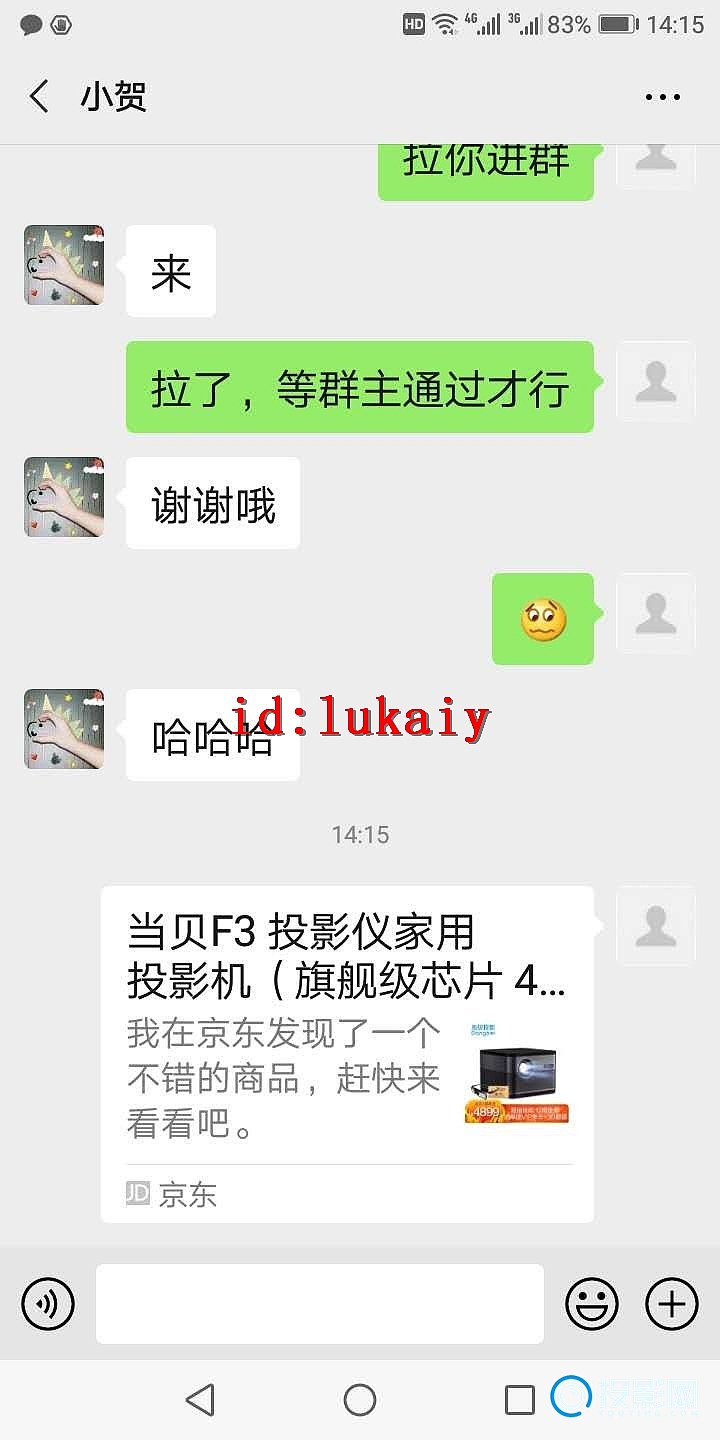Open chat info with the three-dot menu

pyautogui.click(x=662, y=97)
